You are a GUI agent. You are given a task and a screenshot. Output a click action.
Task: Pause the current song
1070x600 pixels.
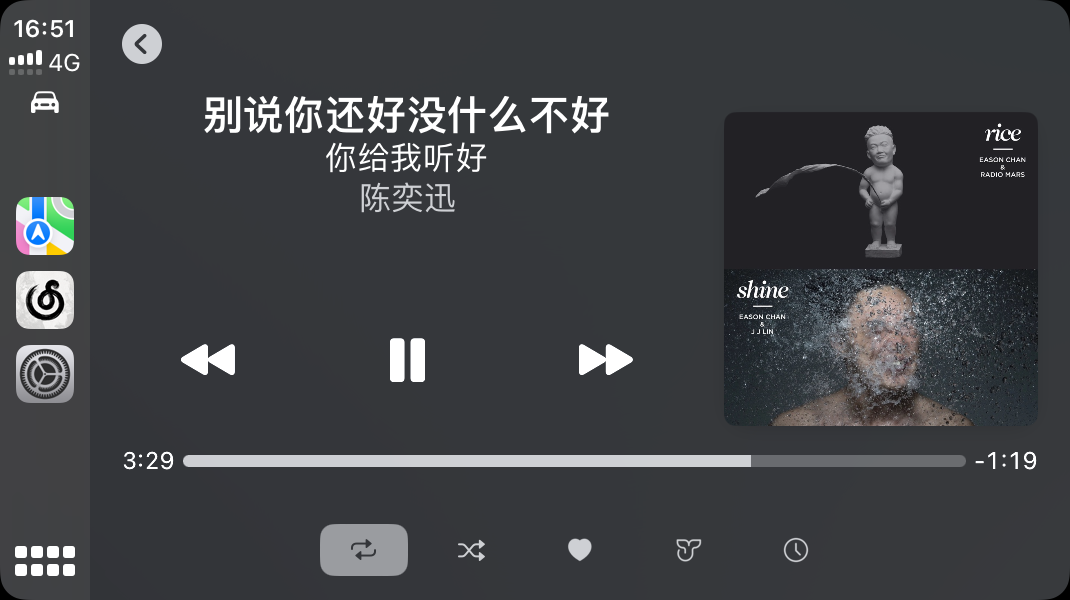tap(407, 360)
